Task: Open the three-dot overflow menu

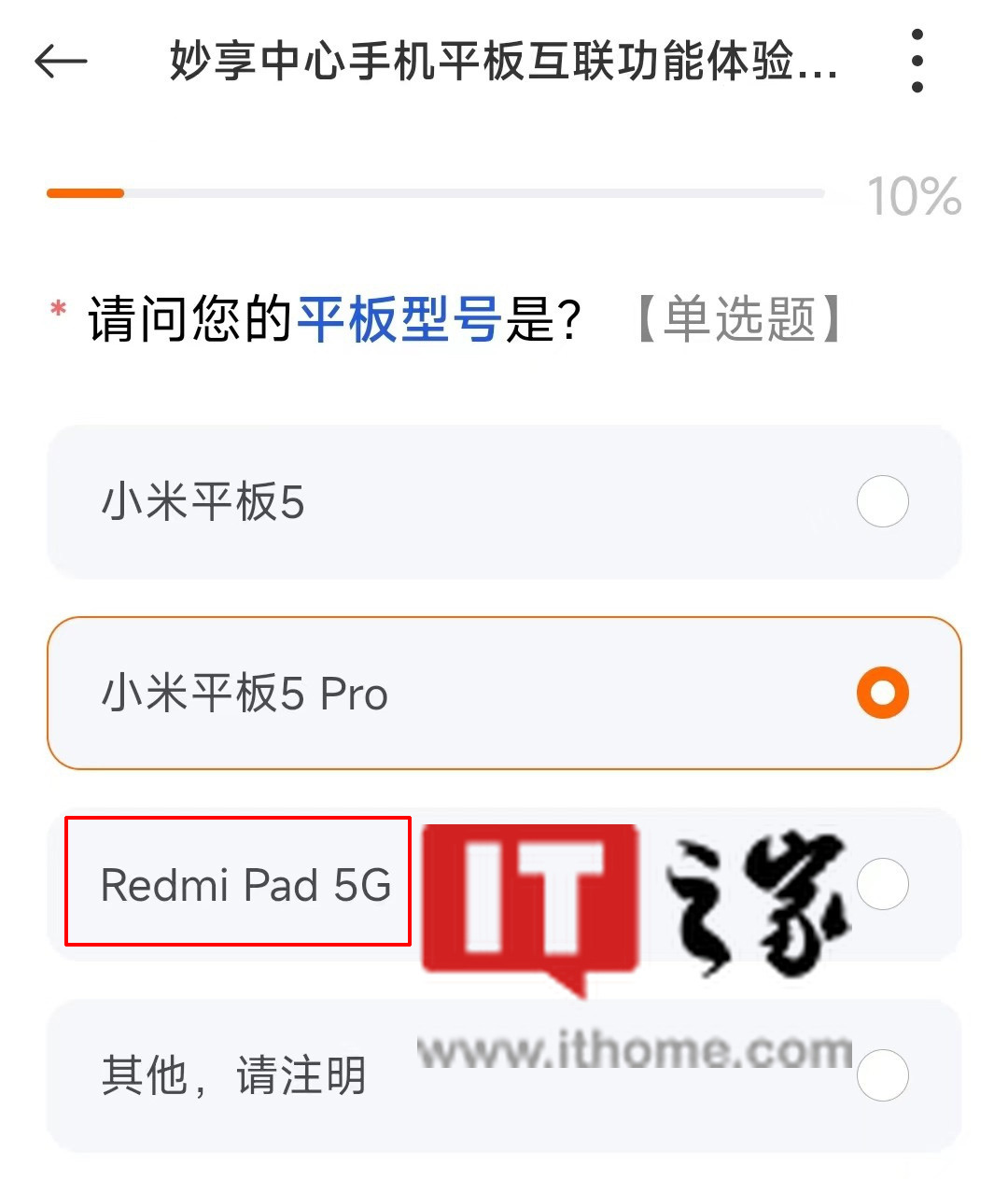Action: tap(917, 62)
